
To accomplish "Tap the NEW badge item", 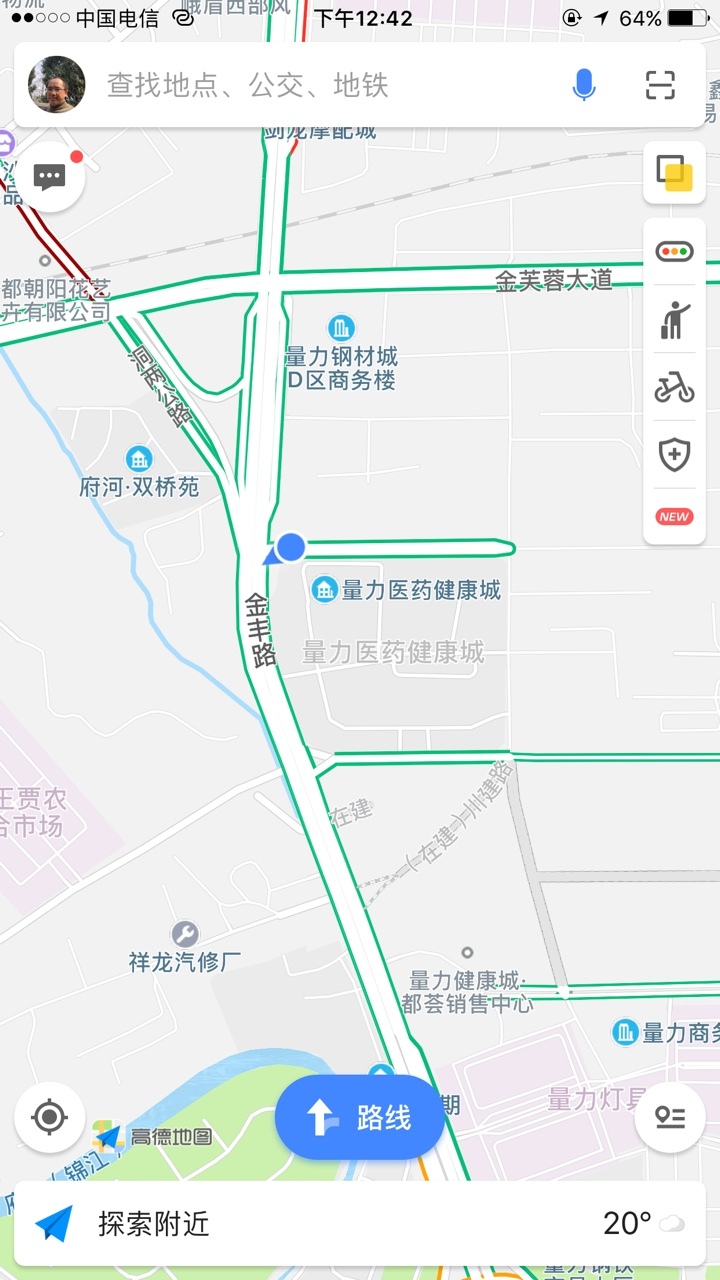I will coord(675,517).
